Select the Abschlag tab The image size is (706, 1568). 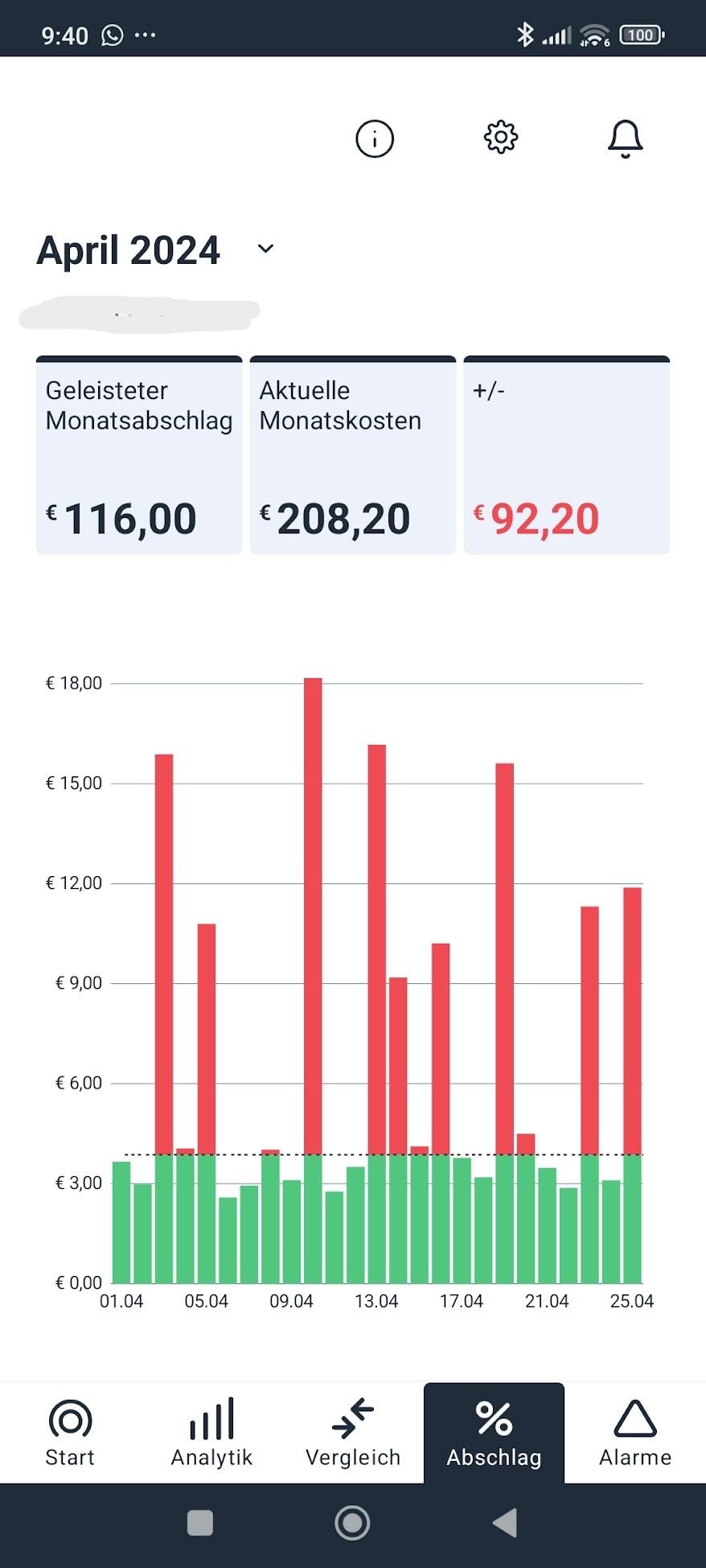pos(494,1434)
